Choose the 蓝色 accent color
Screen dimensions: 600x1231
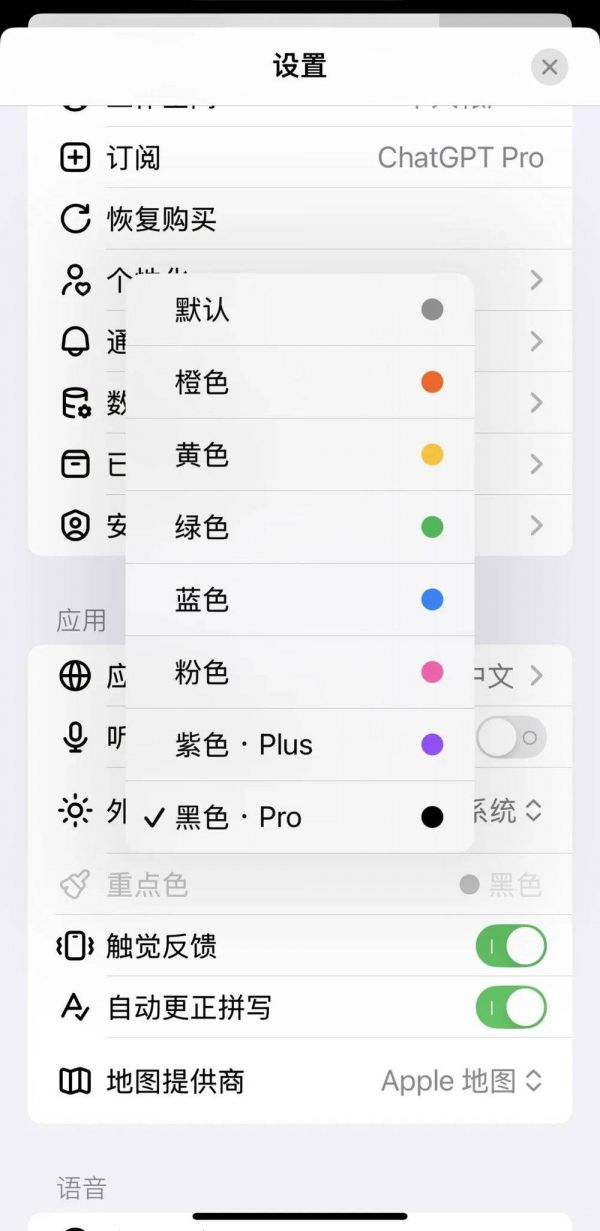300,600
